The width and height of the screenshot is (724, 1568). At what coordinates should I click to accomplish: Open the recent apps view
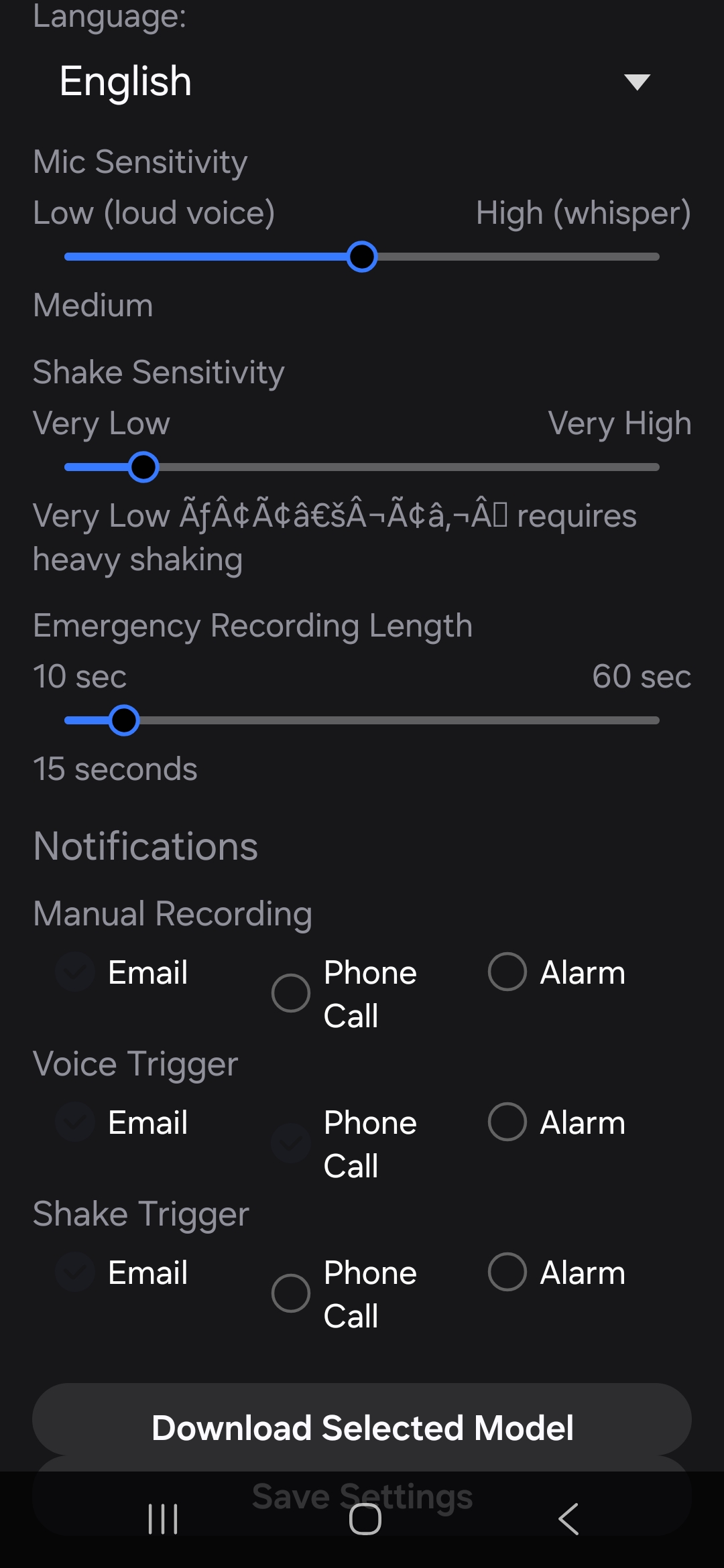click(163, 1519)
